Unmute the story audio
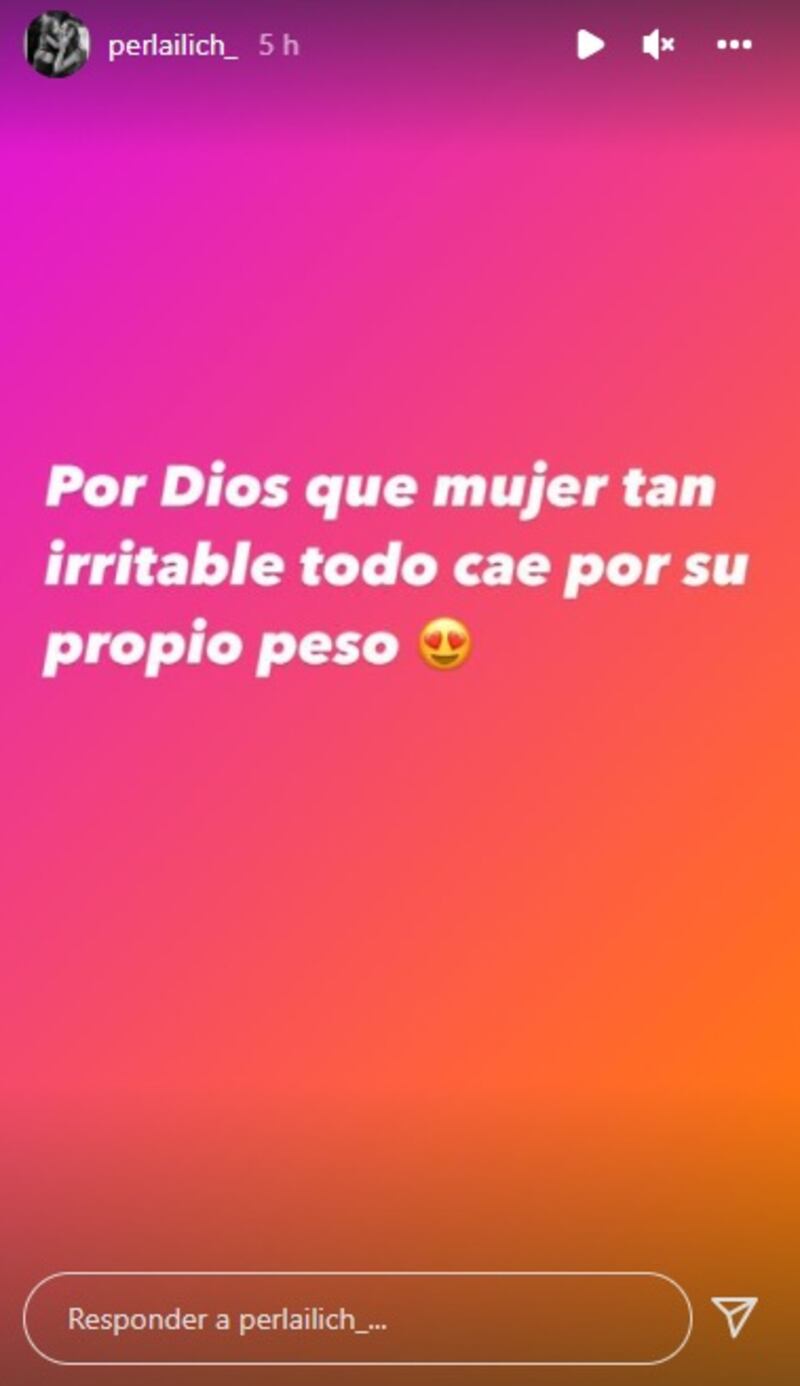Screen dimensions: 800x1386 tap(658, 45)
